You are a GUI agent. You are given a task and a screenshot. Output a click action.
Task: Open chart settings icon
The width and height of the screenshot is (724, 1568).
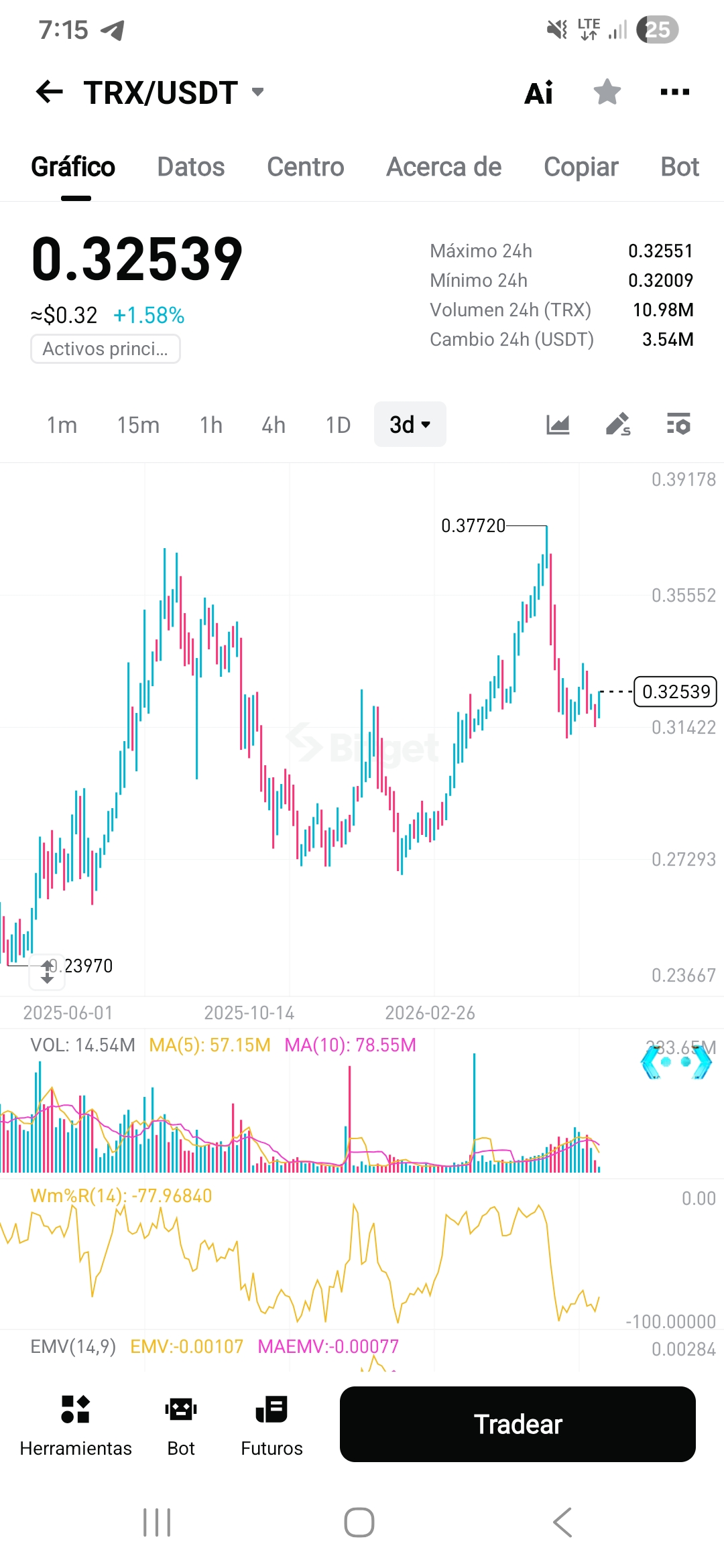coord(678,424)
